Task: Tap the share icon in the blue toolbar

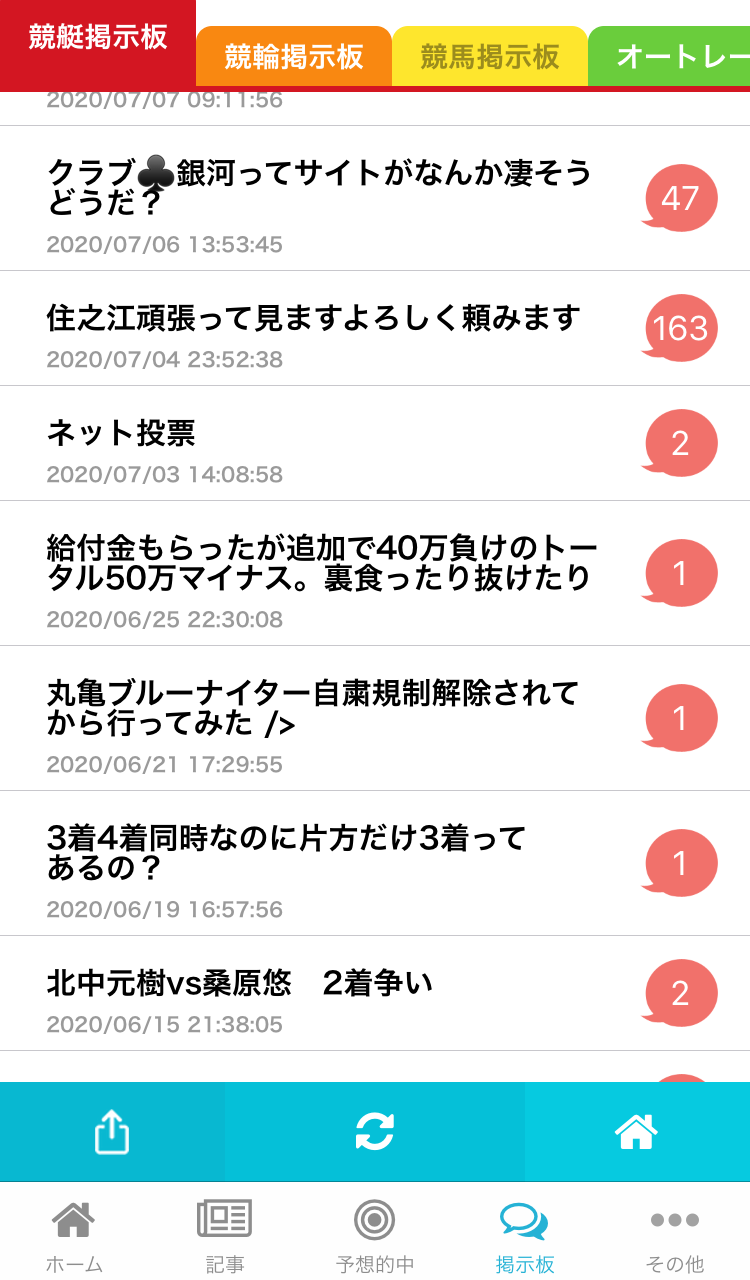Action: click(x=112, y=1132)
